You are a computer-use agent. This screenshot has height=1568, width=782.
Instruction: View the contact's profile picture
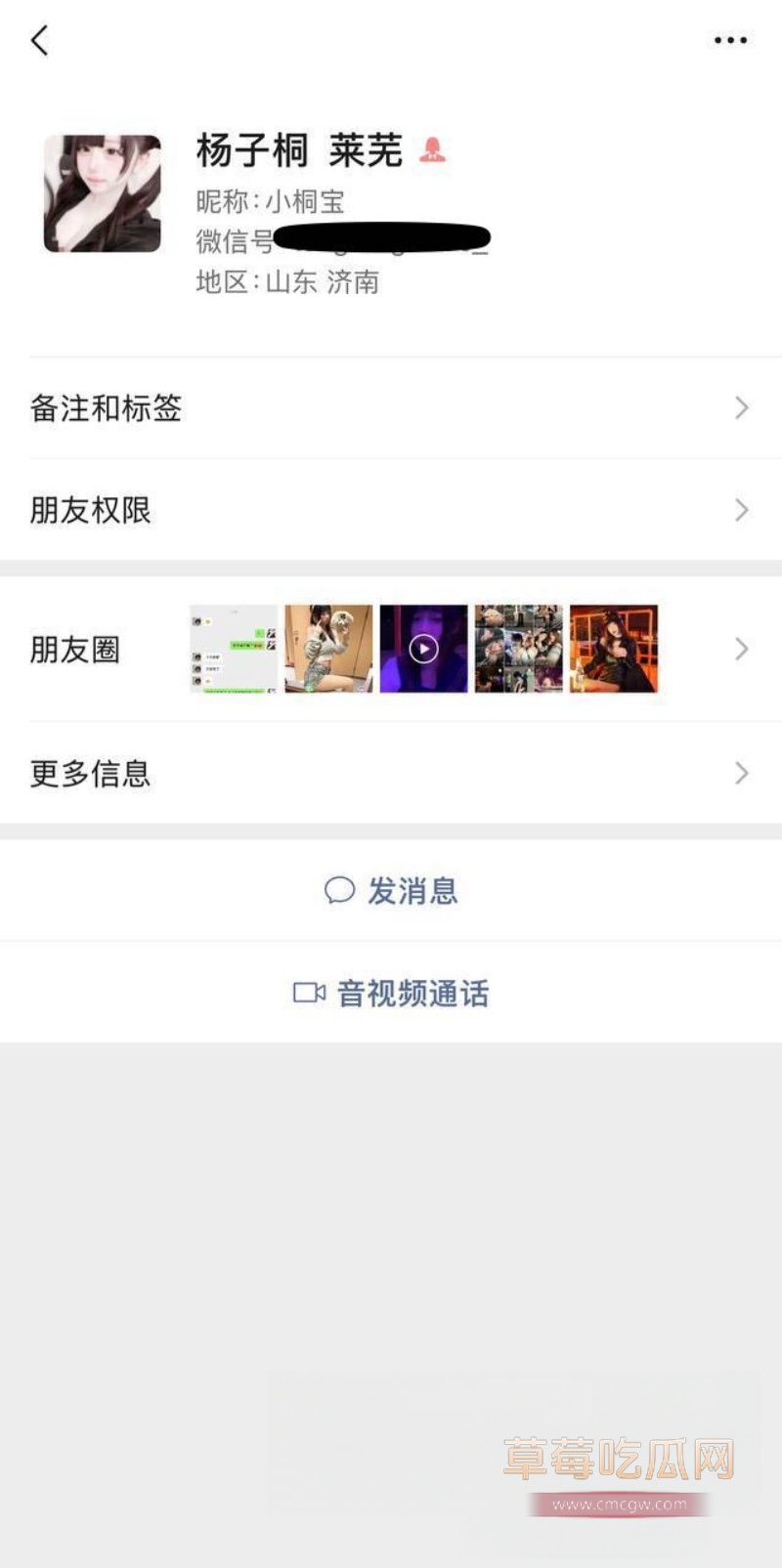[x=103, y=193]
